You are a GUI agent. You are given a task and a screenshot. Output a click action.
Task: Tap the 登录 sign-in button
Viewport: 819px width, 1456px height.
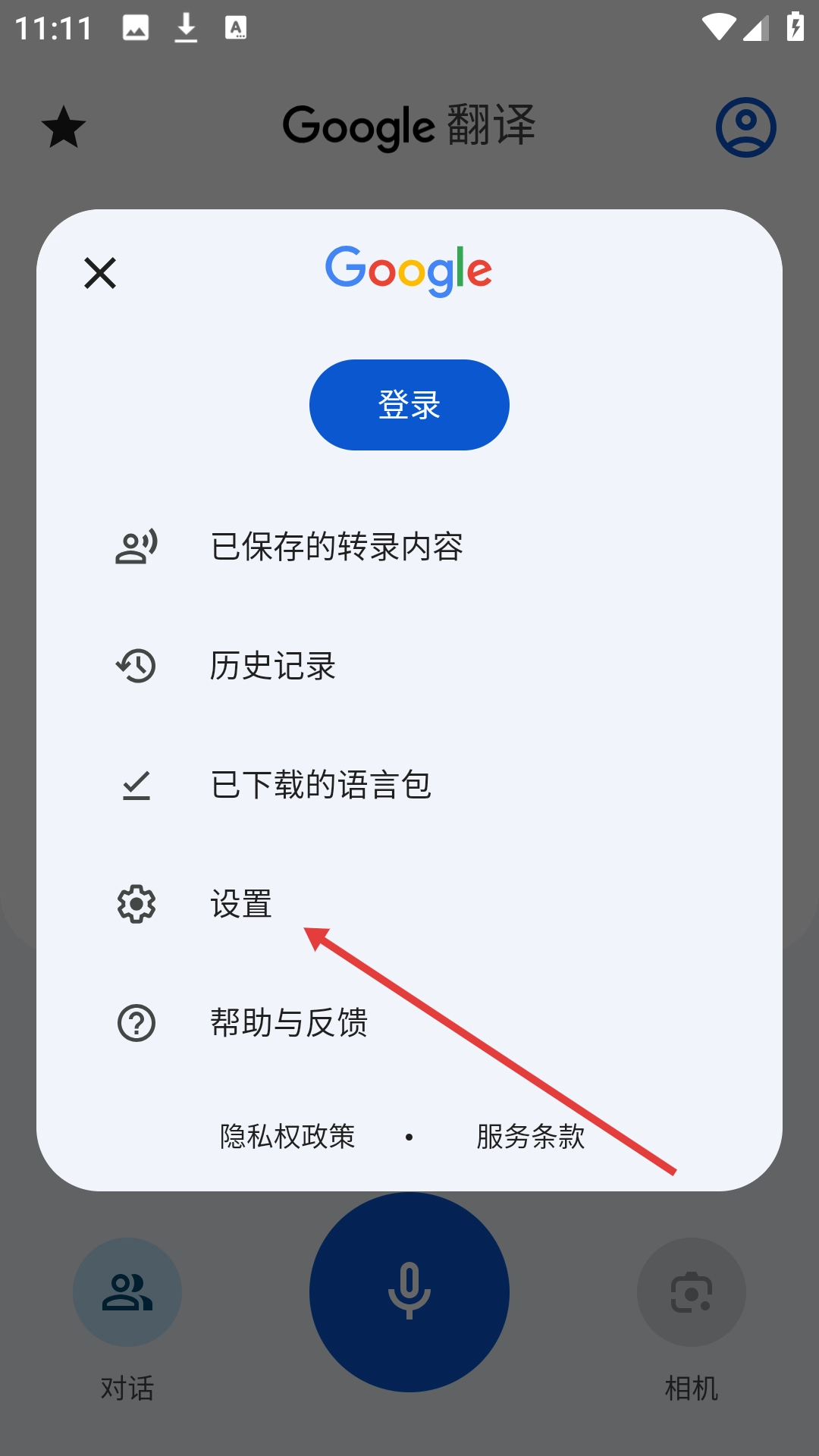409,405
